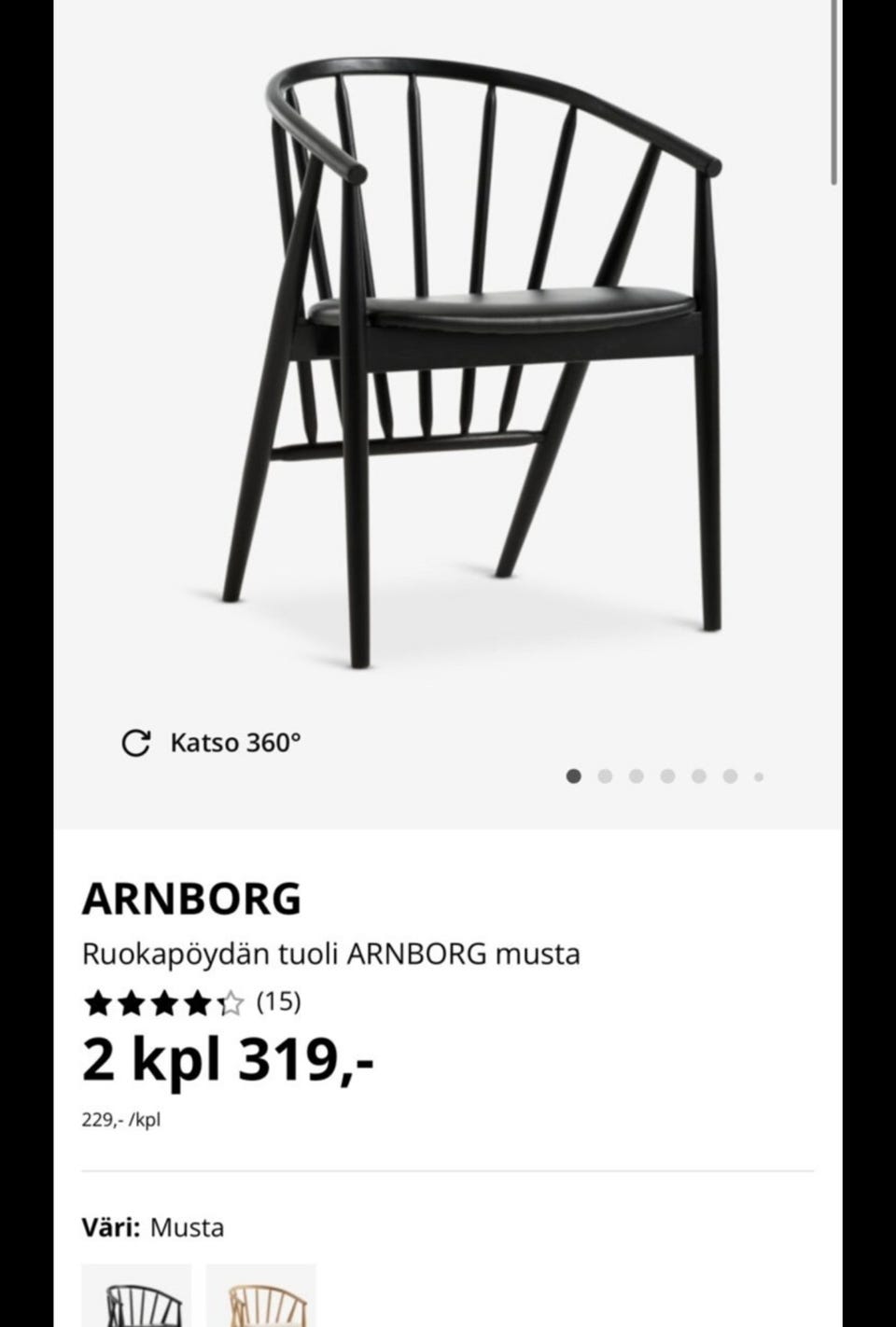Choose the natural wood color swatch

tap(260, 1299)
